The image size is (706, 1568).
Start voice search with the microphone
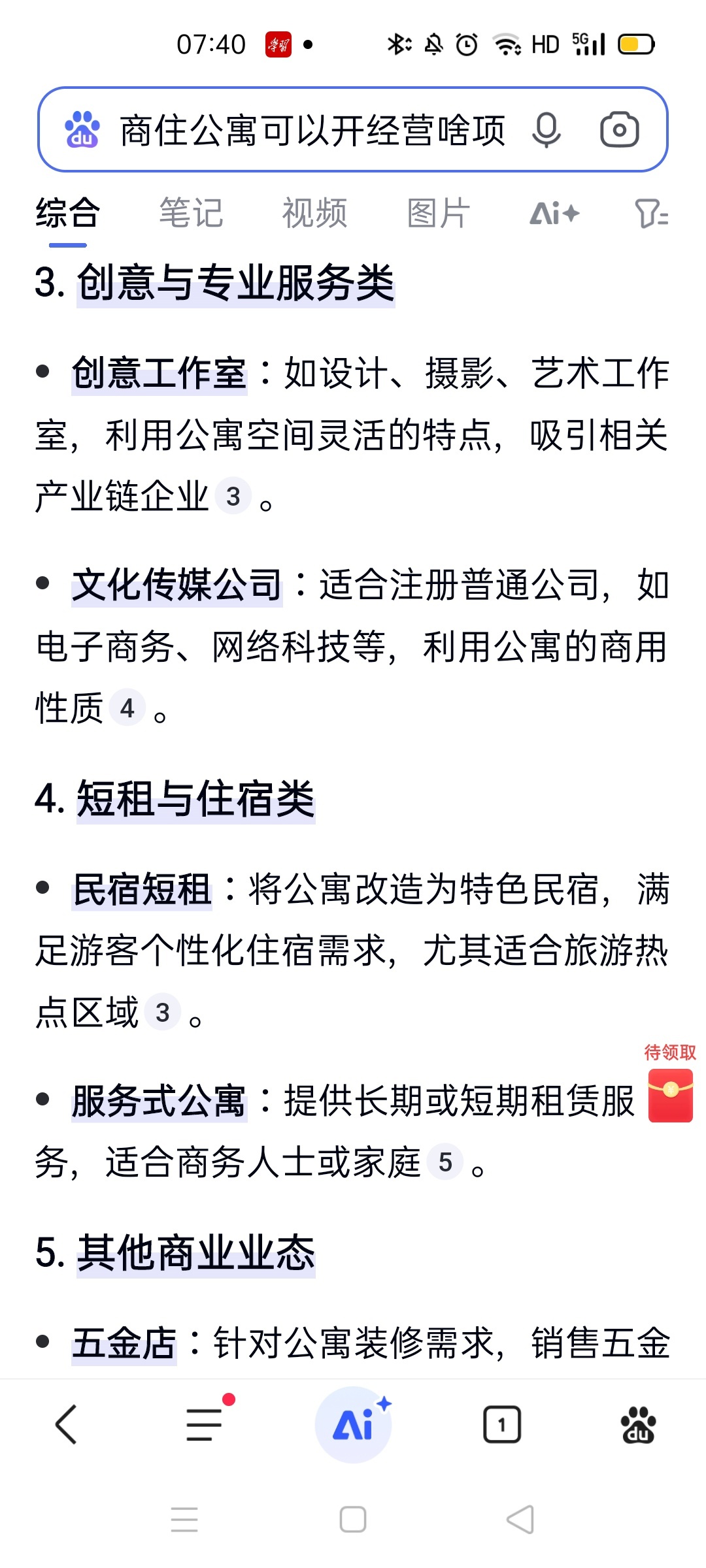546,130
